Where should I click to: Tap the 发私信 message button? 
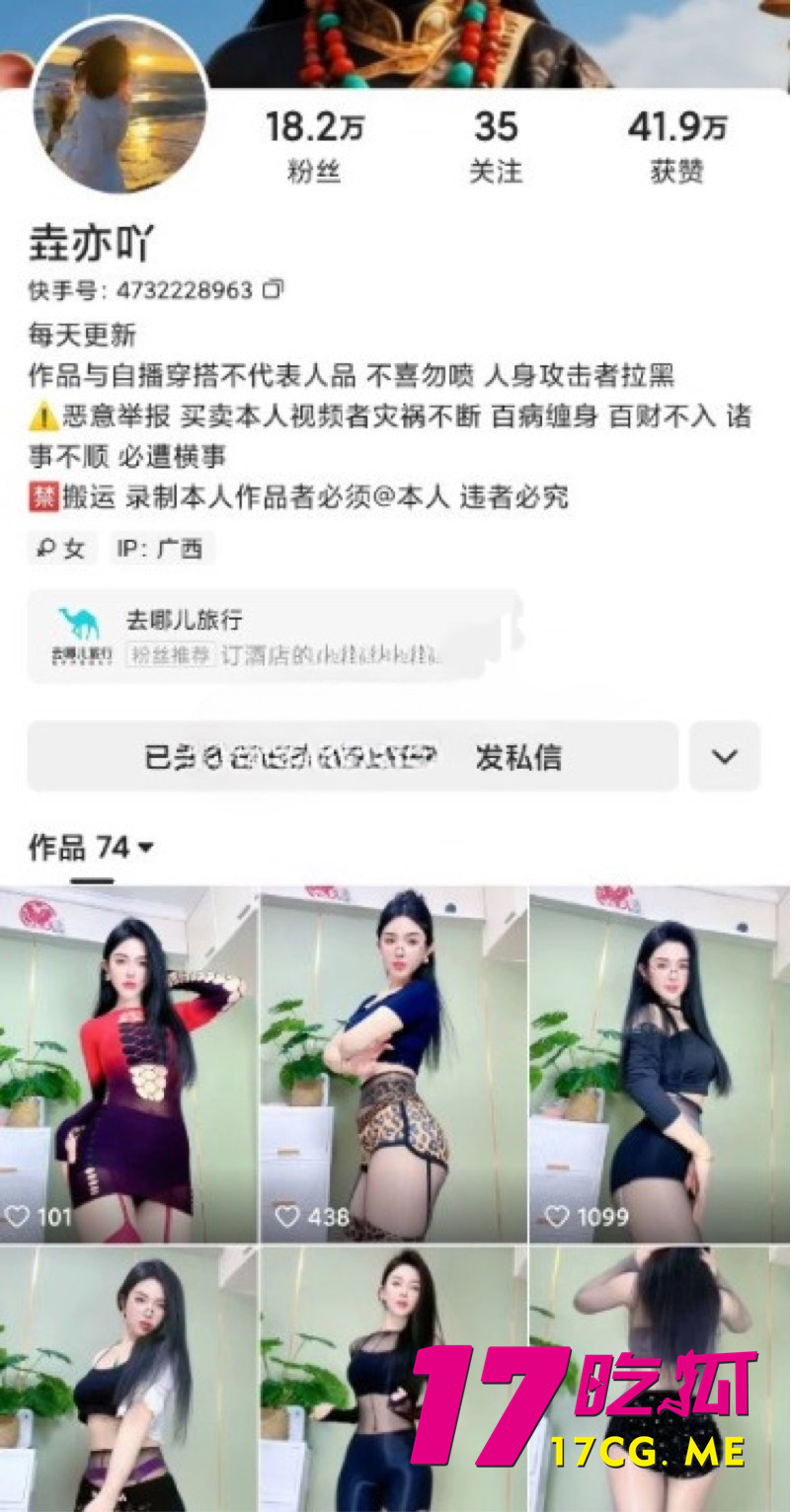(x=518, y=757)
